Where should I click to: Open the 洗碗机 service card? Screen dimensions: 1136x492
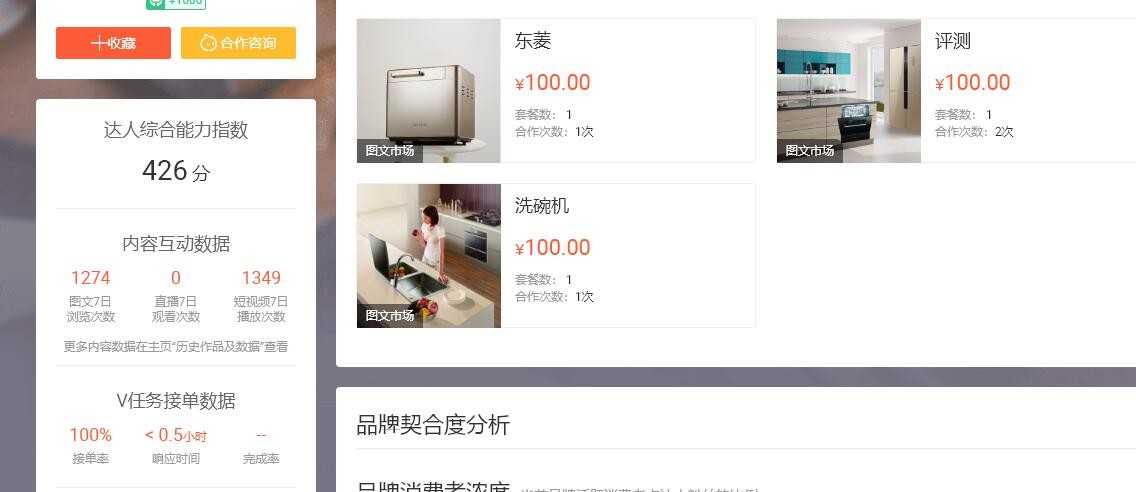point(555,255)
